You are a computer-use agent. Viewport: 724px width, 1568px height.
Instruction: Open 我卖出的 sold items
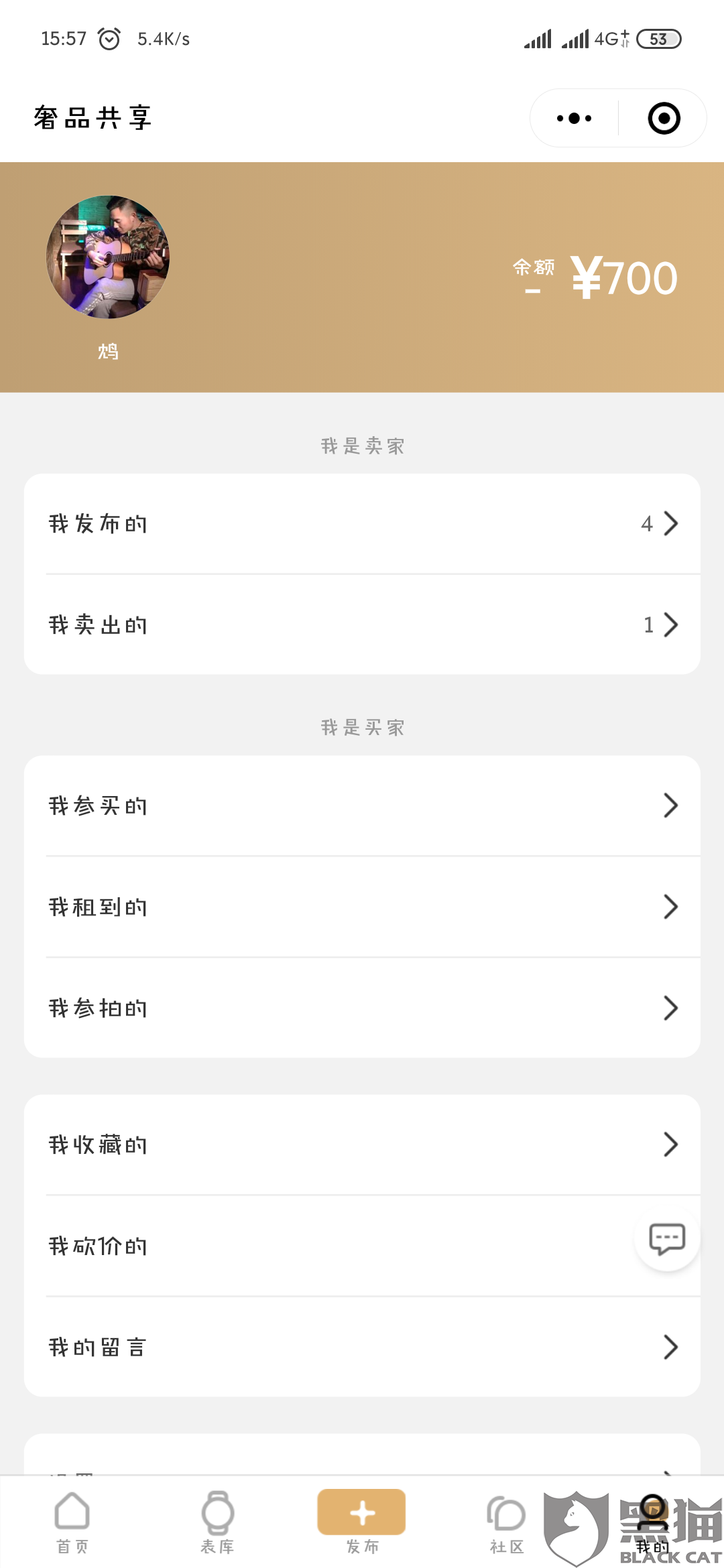362,625
